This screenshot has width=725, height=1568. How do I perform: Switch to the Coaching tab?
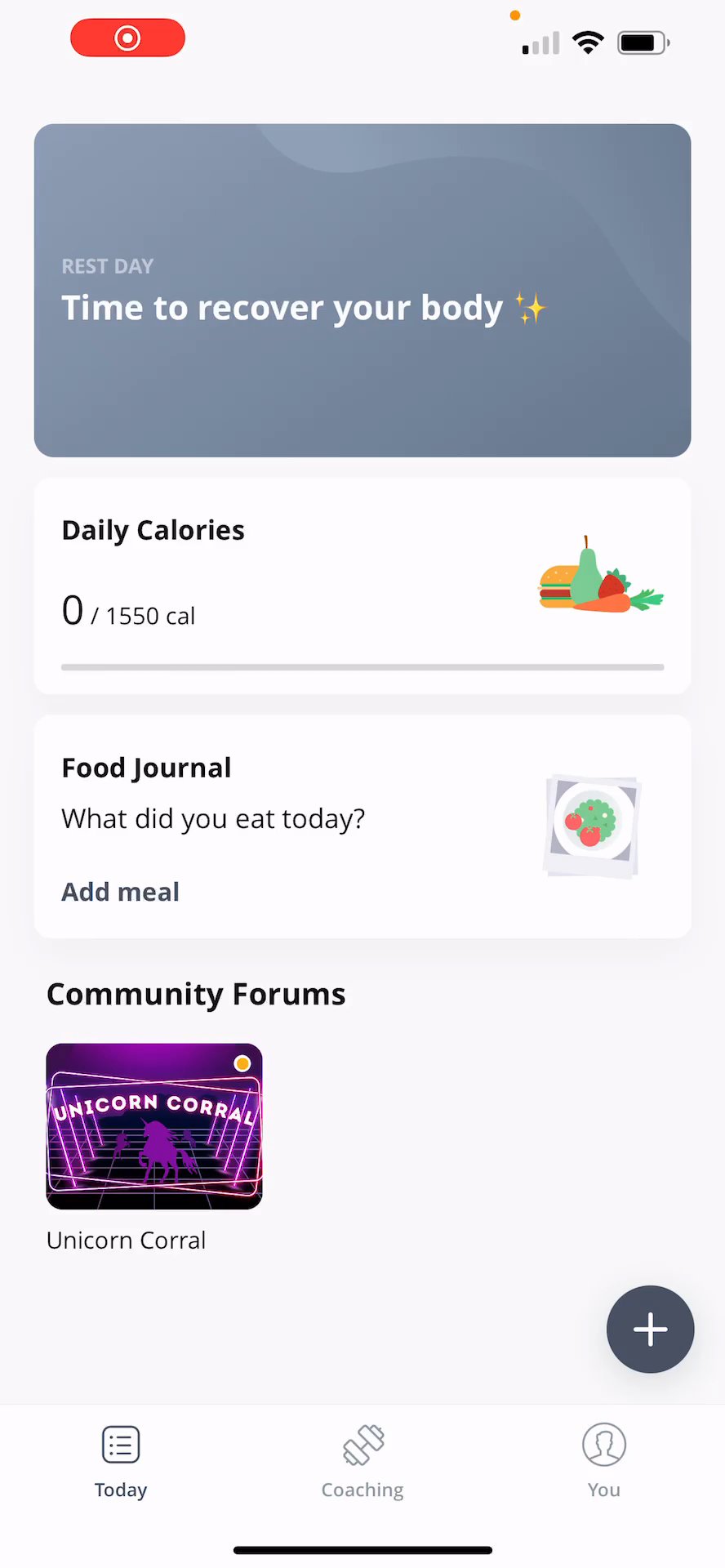(x=362, y=1460)
